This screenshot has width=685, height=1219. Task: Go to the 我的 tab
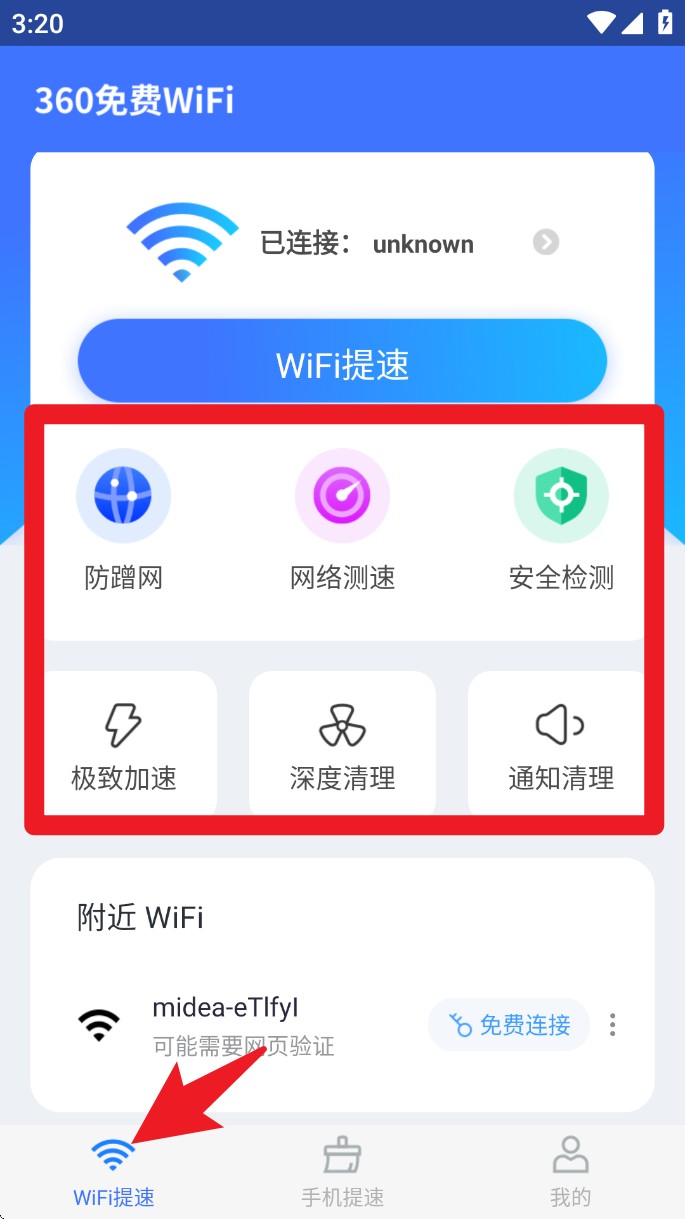click(x=570, y=1170)
